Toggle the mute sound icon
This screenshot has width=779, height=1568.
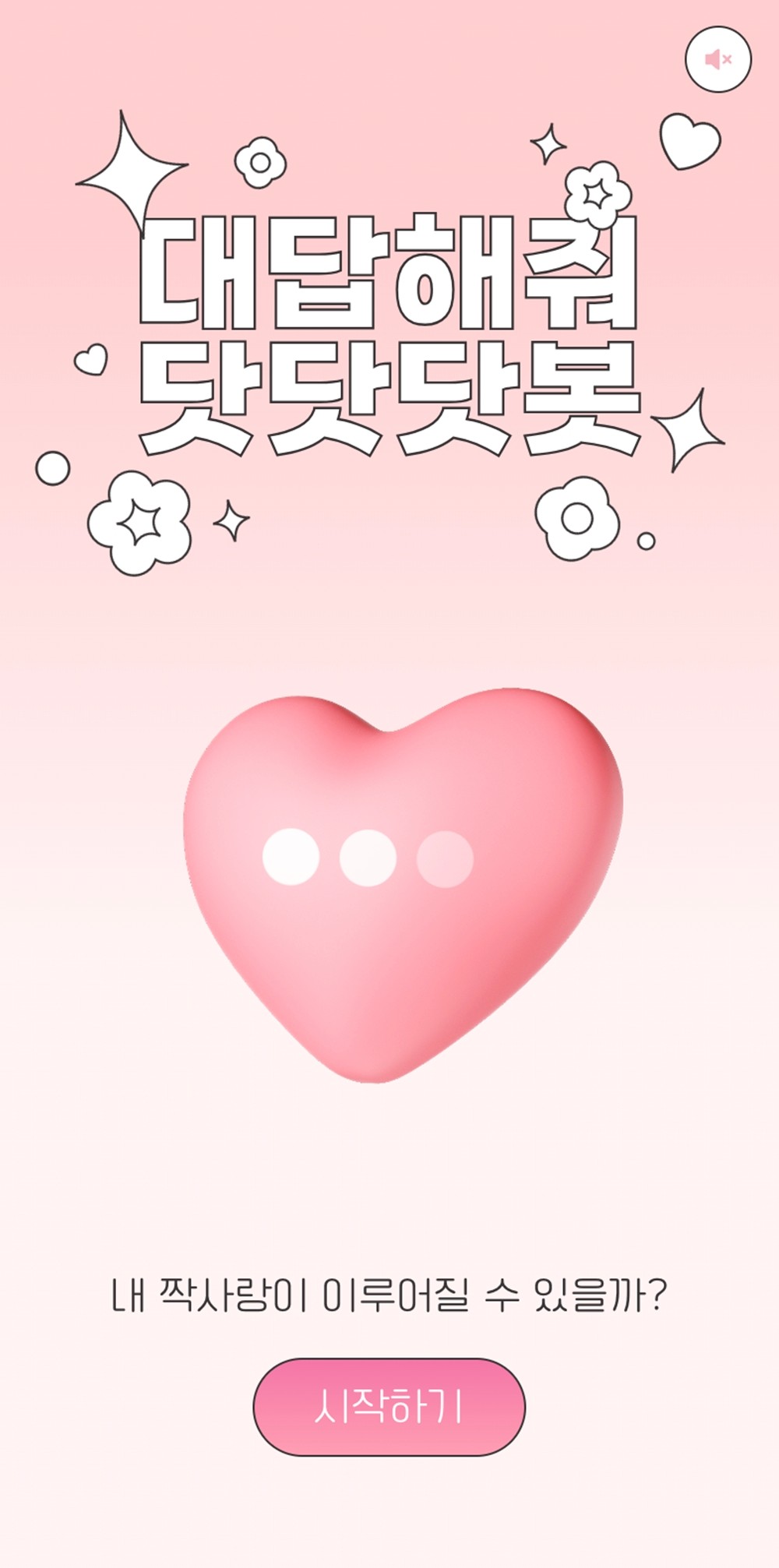(x=718, y=59)
